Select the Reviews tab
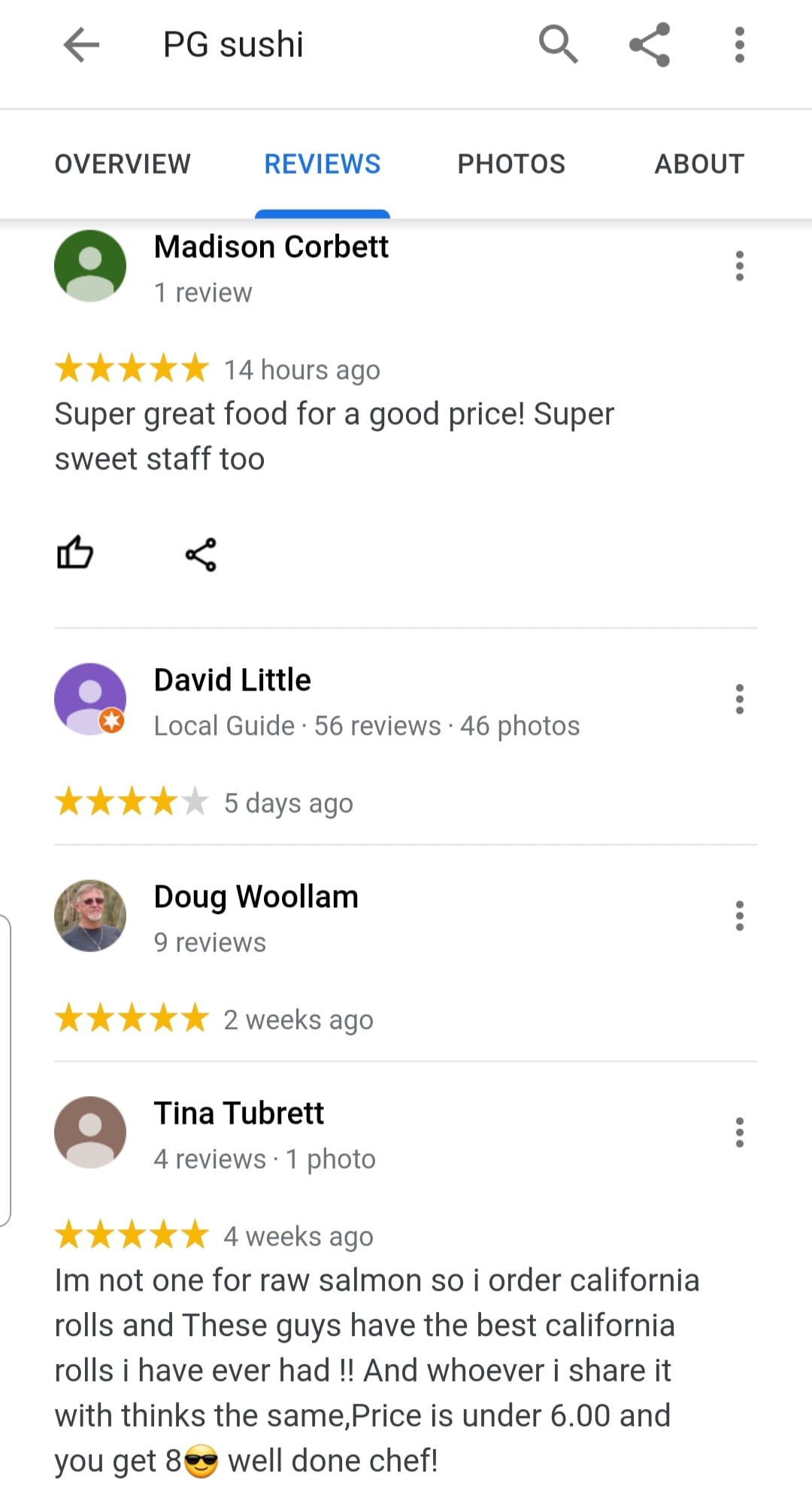 322,164
